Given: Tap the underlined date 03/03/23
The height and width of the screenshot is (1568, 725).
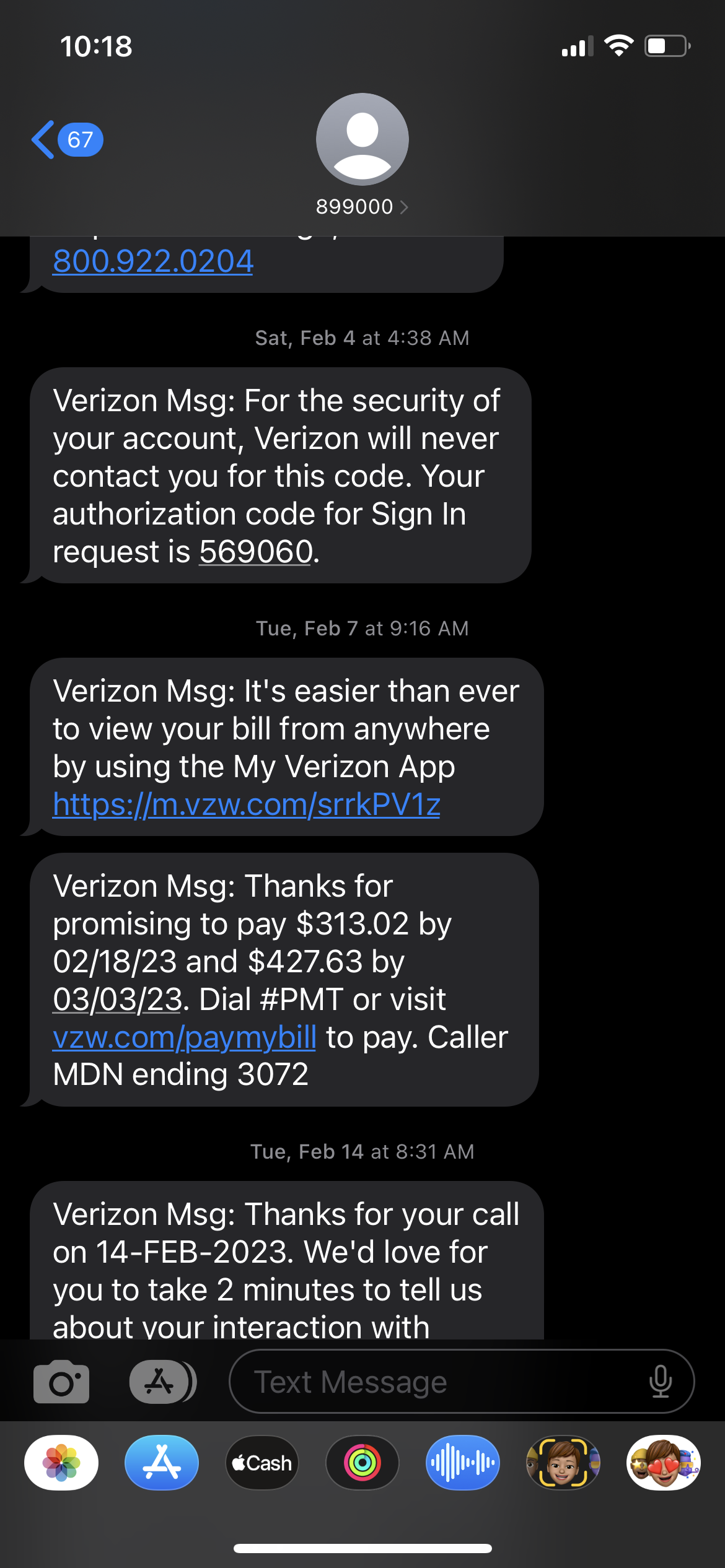Looking at the screenshot, I should (117, 1000).
